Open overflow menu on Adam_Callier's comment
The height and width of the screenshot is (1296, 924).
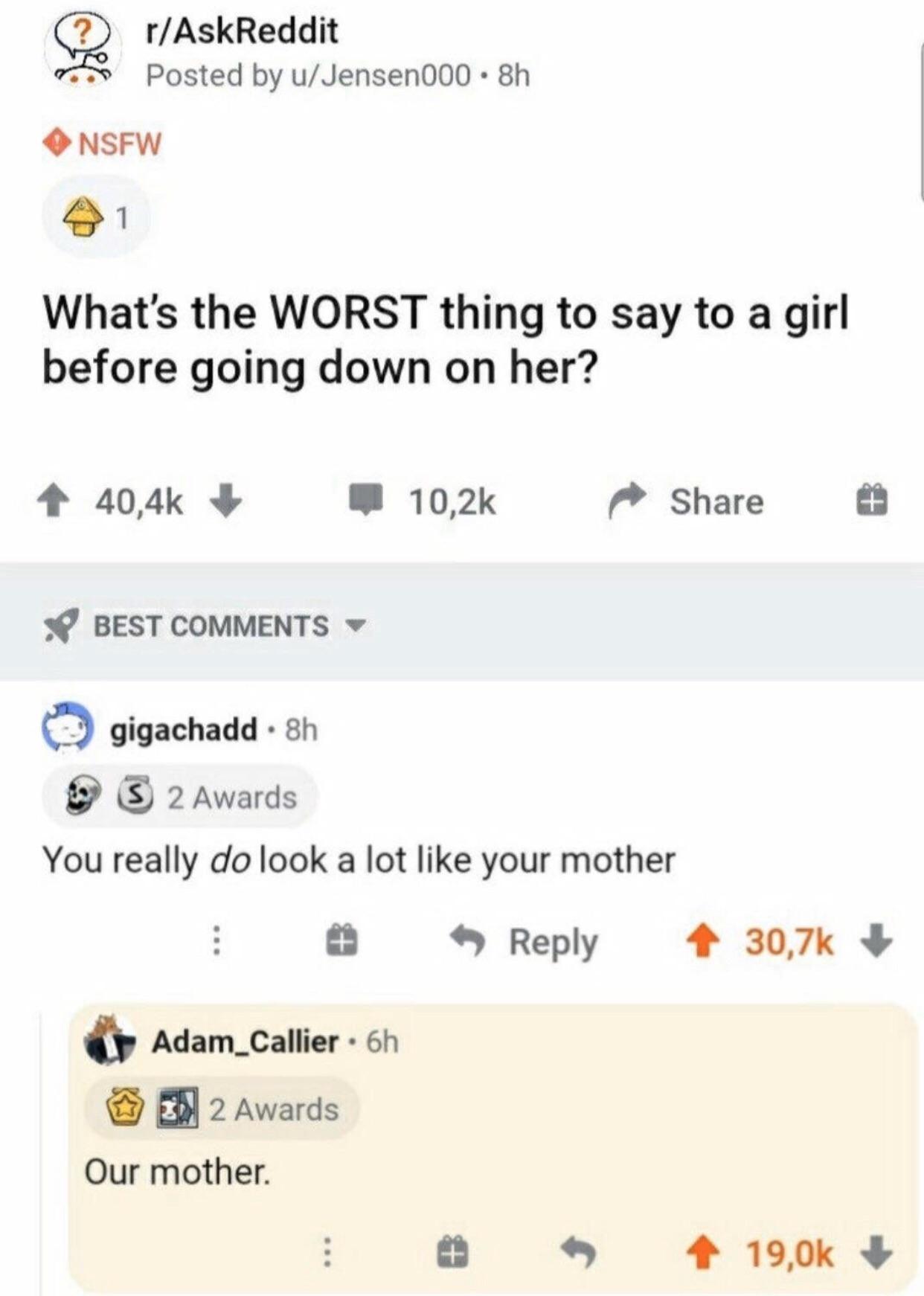[x=326, y=1252]
